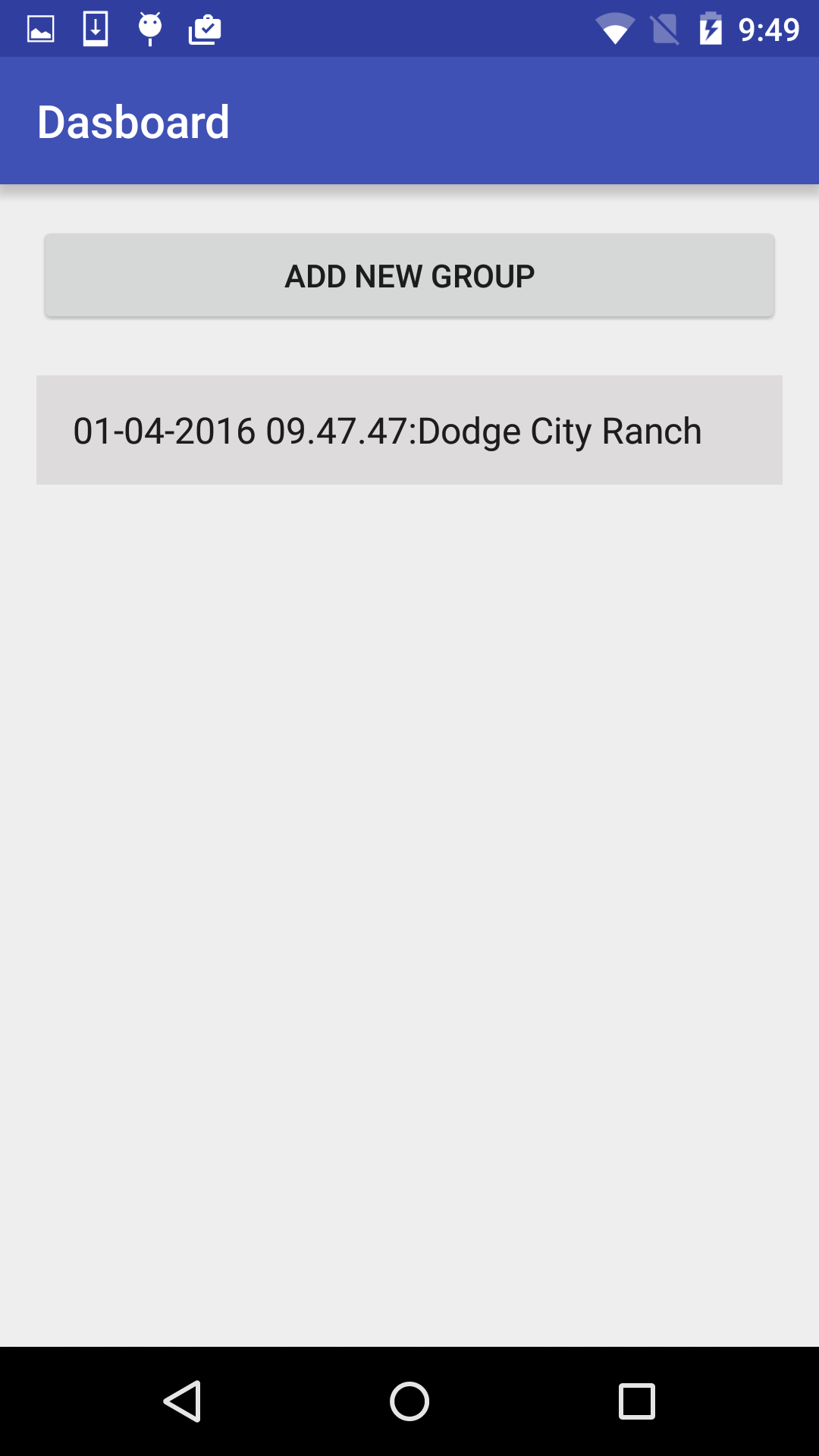Tap the Add New Group button
Viewport: 819px width, 1456px height.
pyautogui.click(x=409, y=276)
